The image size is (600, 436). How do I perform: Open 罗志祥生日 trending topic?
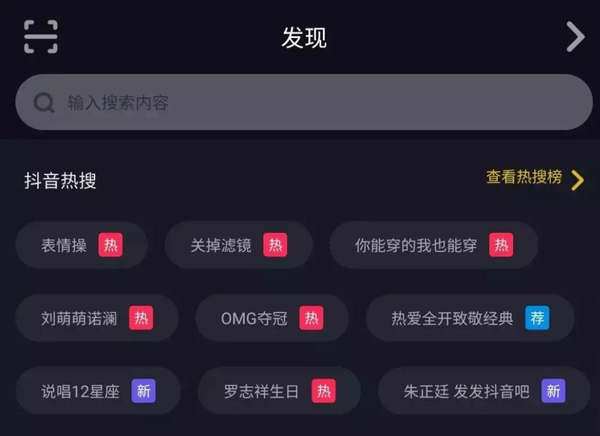pyautogui.click(x=279, y=391)
